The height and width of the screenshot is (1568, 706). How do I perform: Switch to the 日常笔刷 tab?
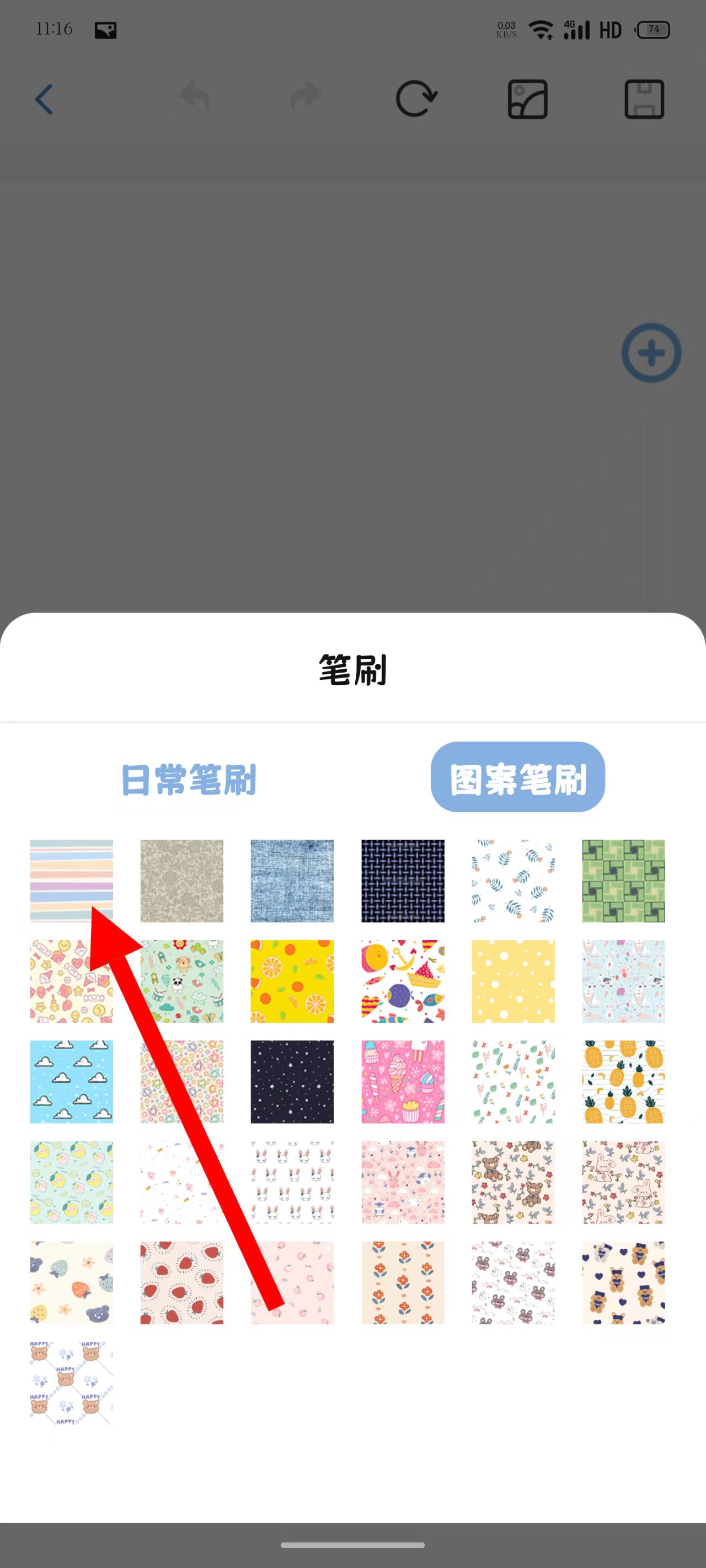188,780
